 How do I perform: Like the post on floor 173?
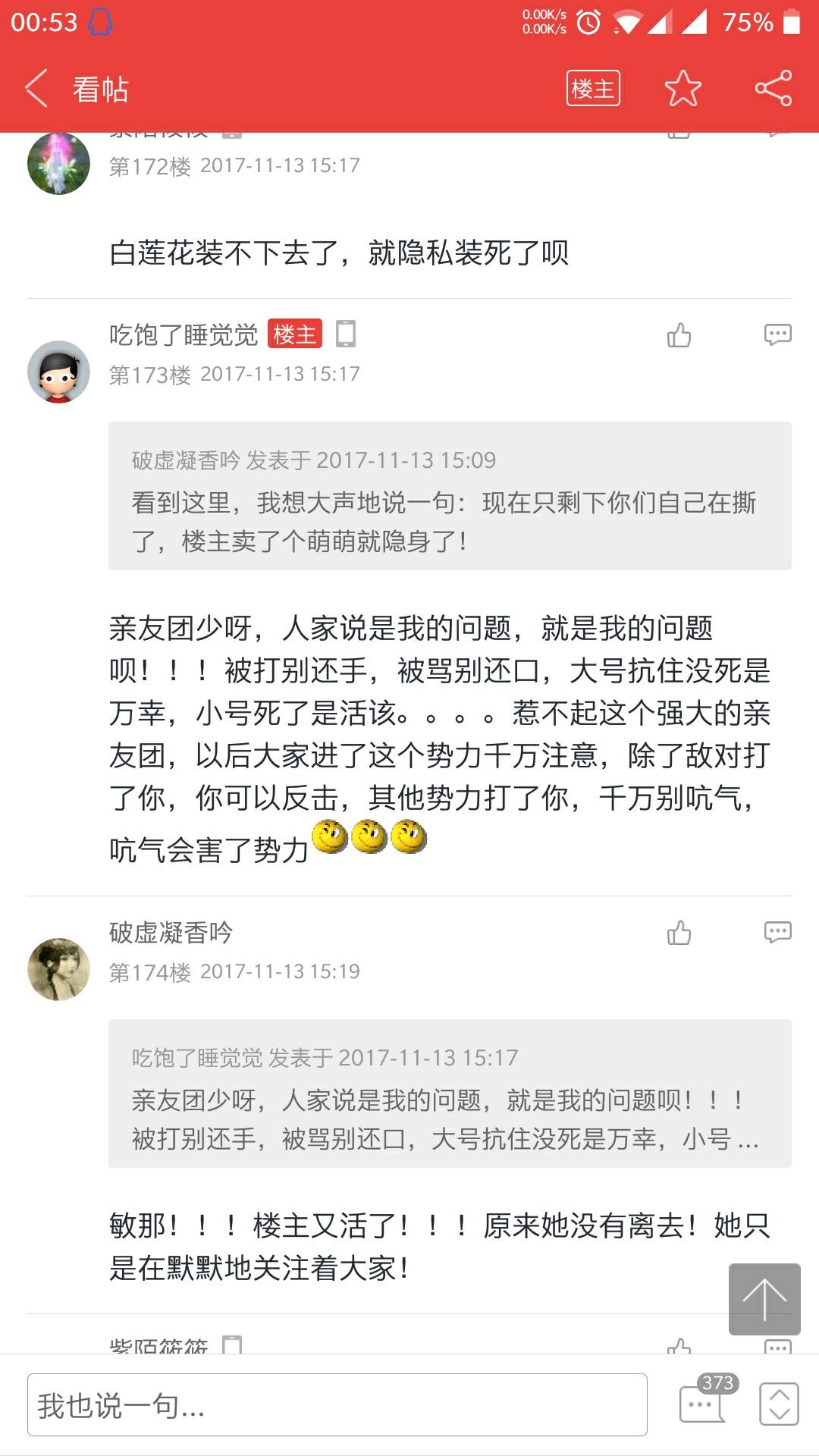(x=679, y=335)
